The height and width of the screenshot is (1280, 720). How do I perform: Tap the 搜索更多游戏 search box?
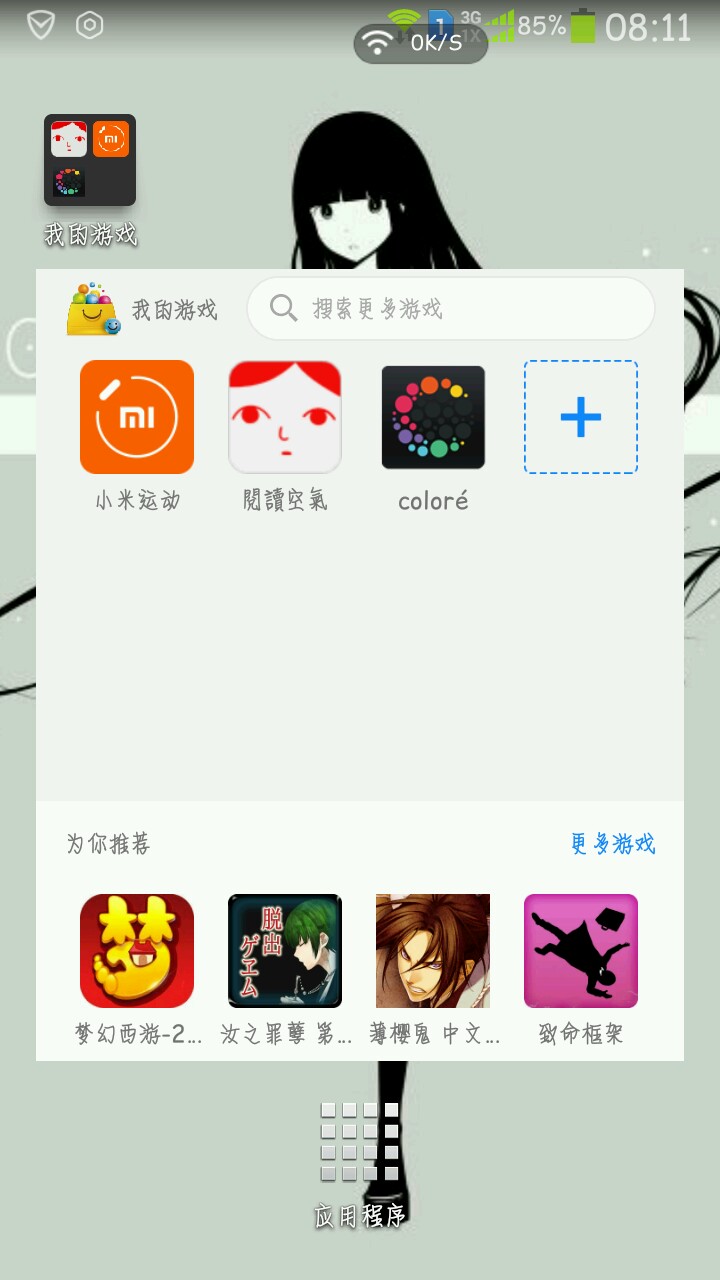pos(451,308)
